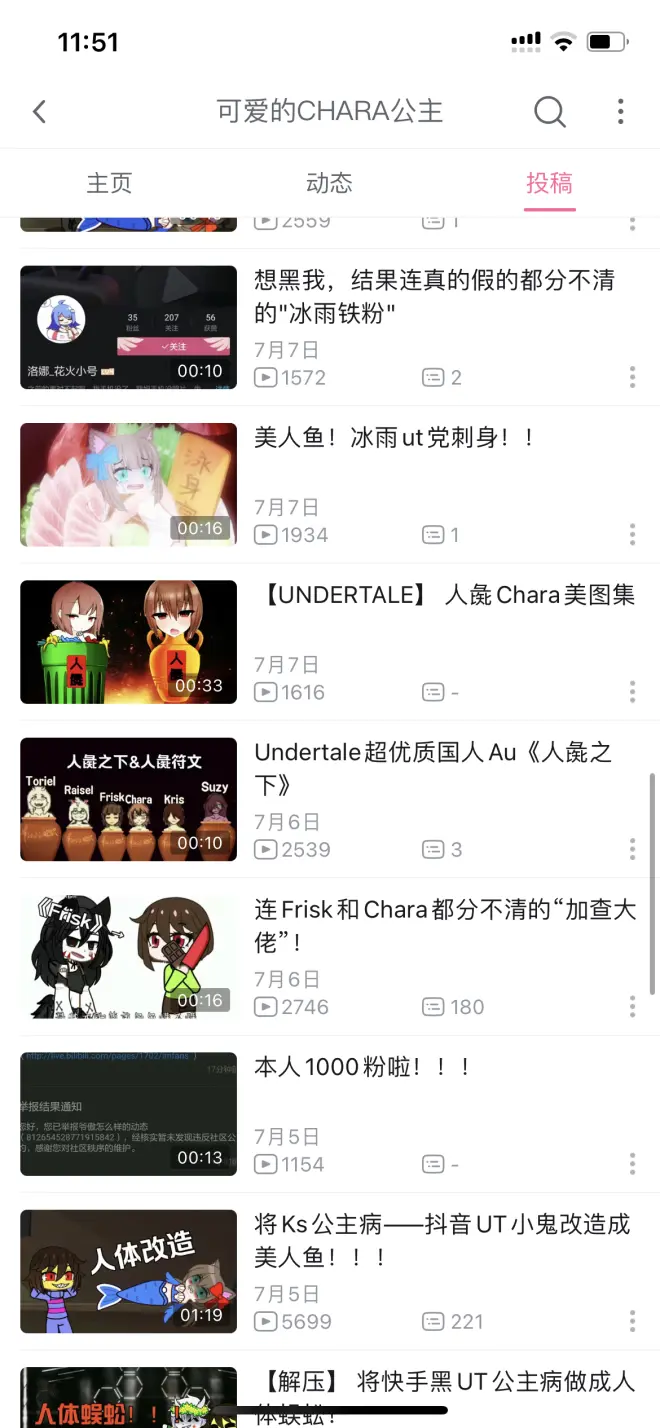Open 【UNDERTALE】人彘Chara美图集 video
Viewport: 660px width, 1428px height.
coord(129,642)
